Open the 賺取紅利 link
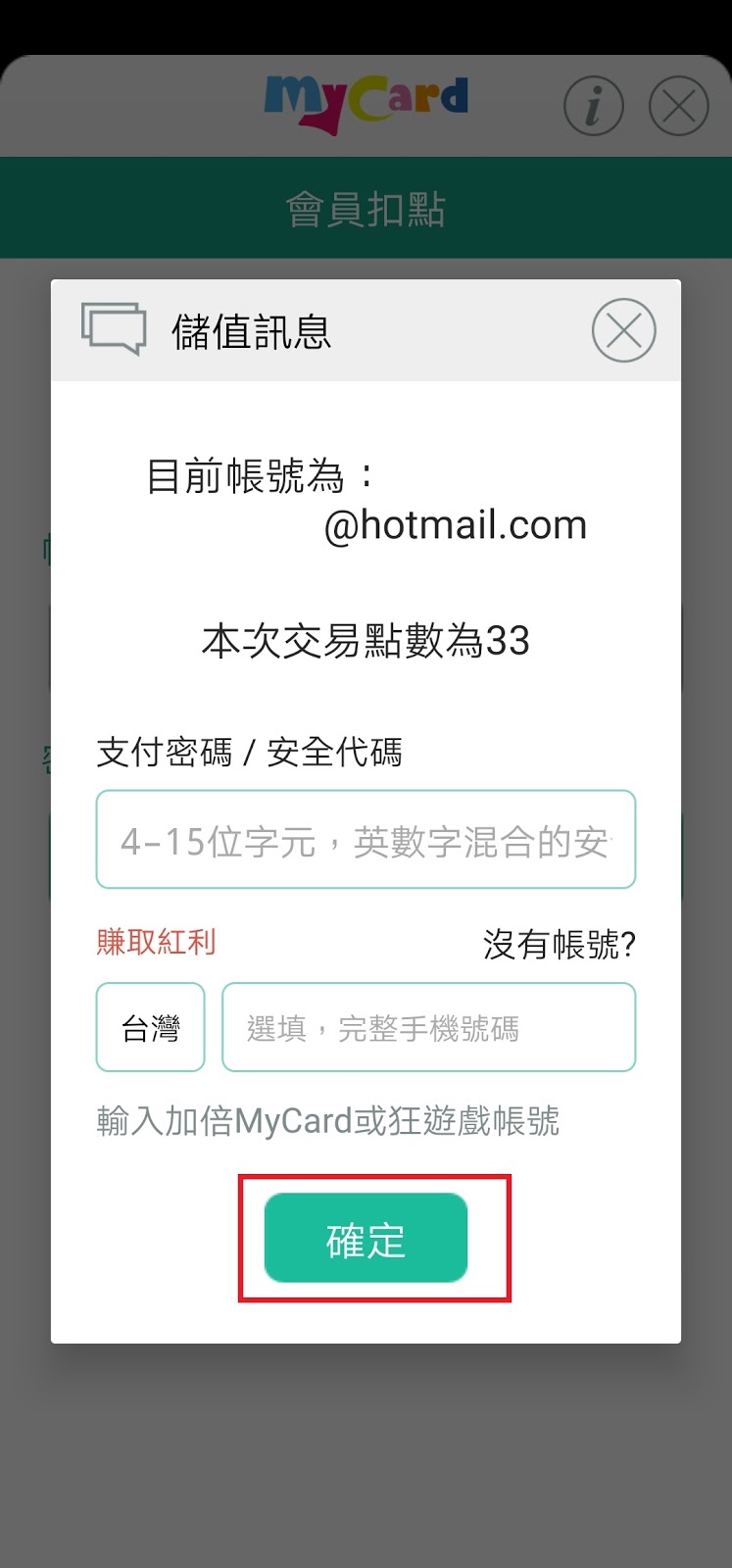This screenshot has height=1568, width=732. point(156,943)
